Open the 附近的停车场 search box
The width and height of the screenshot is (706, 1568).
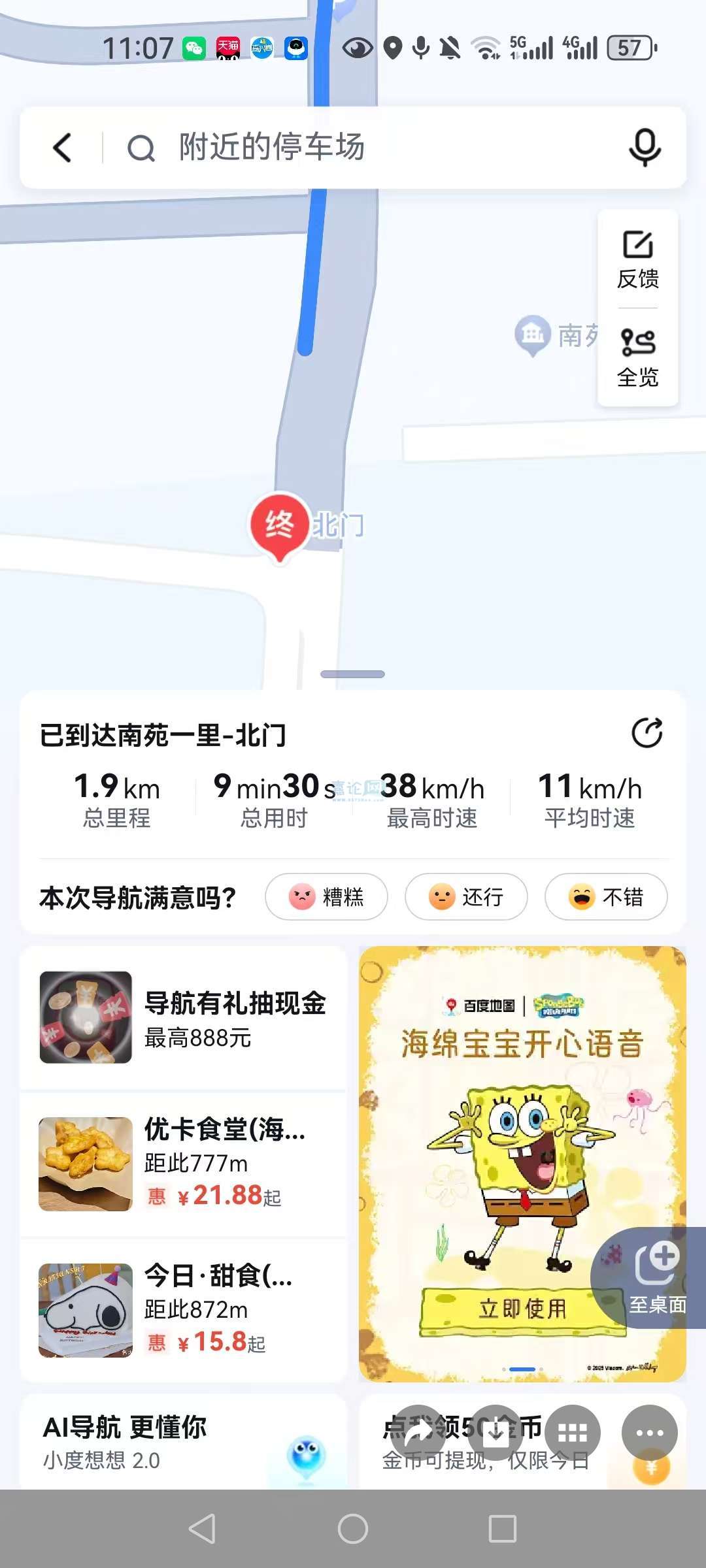pyautogui.click(x=366, y=148)
